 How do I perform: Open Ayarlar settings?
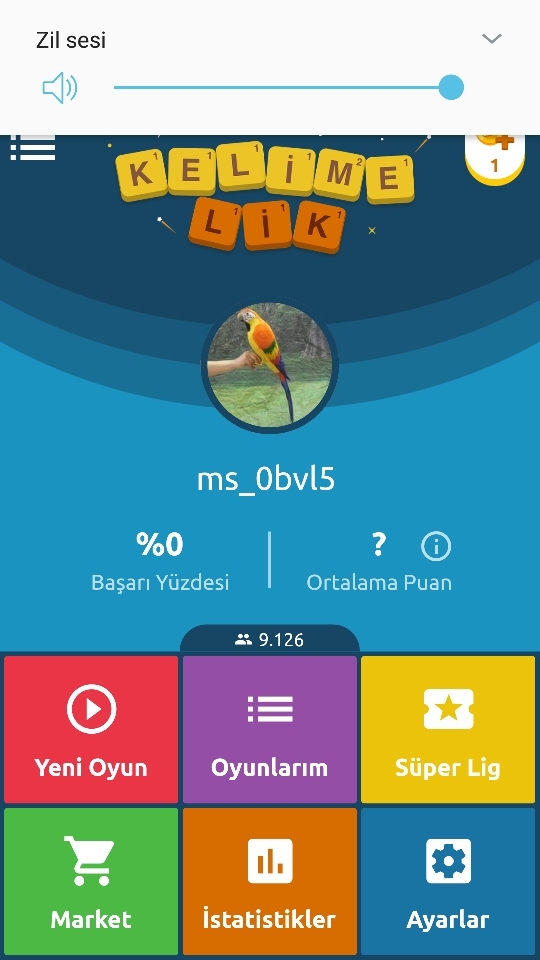click(448, 881)
